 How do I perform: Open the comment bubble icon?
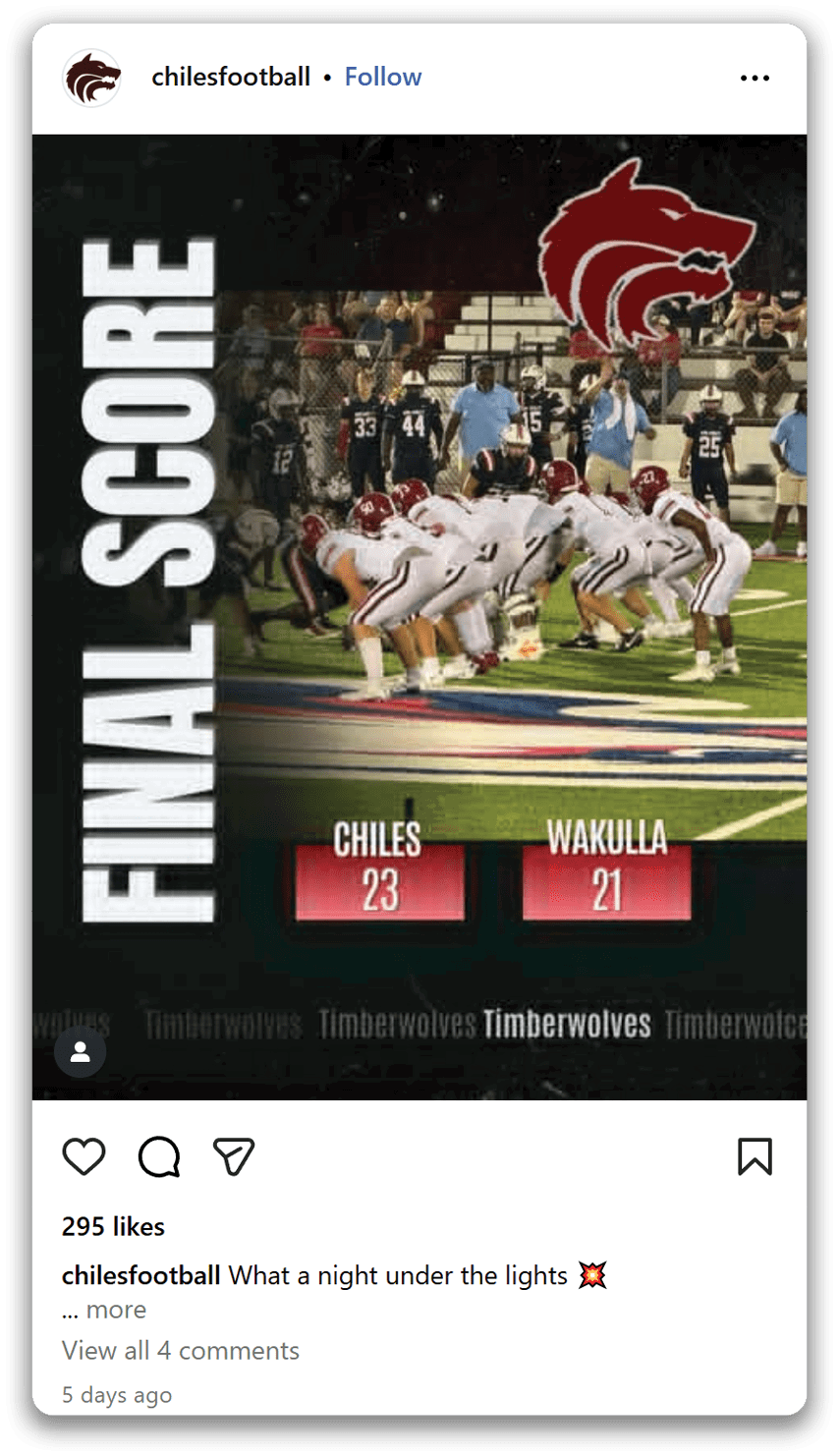(x=159, y=1156)
